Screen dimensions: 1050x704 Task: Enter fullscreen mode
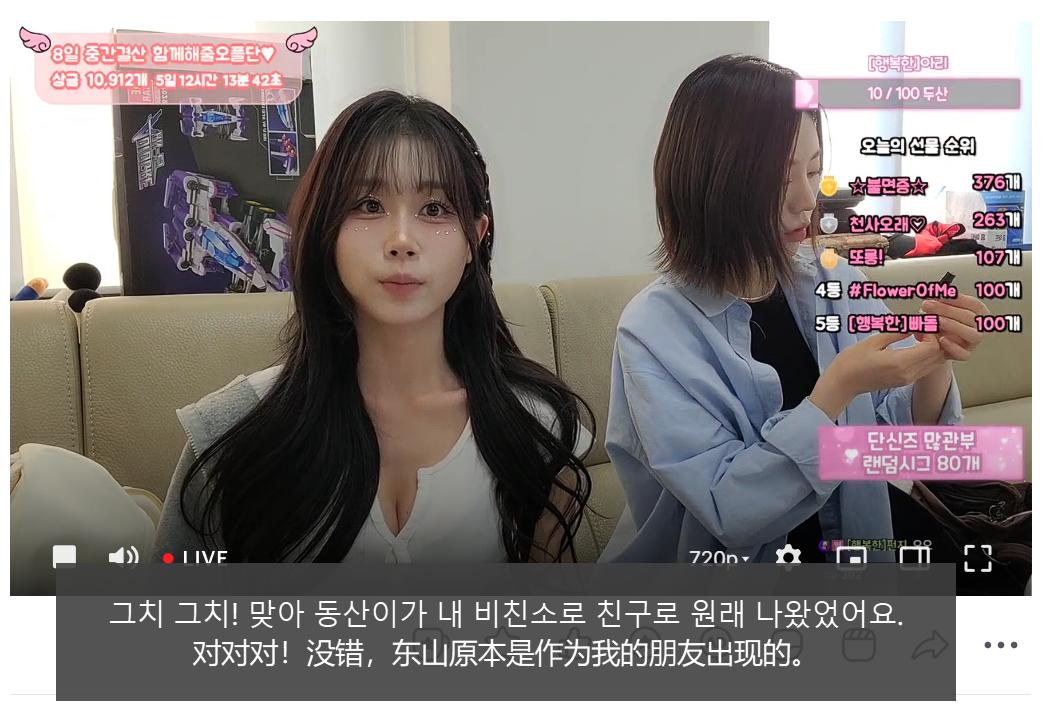(977, 557)
